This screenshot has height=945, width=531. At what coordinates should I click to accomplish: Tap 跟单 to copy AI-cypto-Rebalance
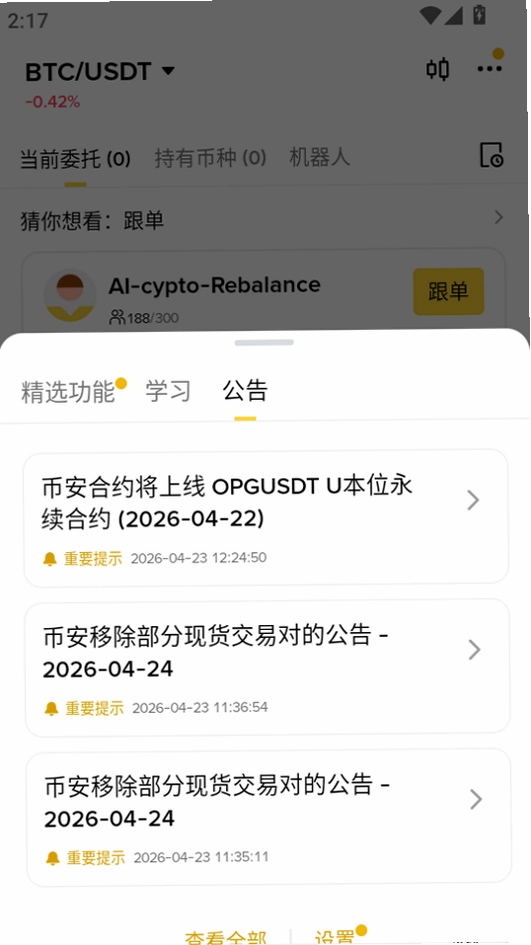[x=448, y=291]
